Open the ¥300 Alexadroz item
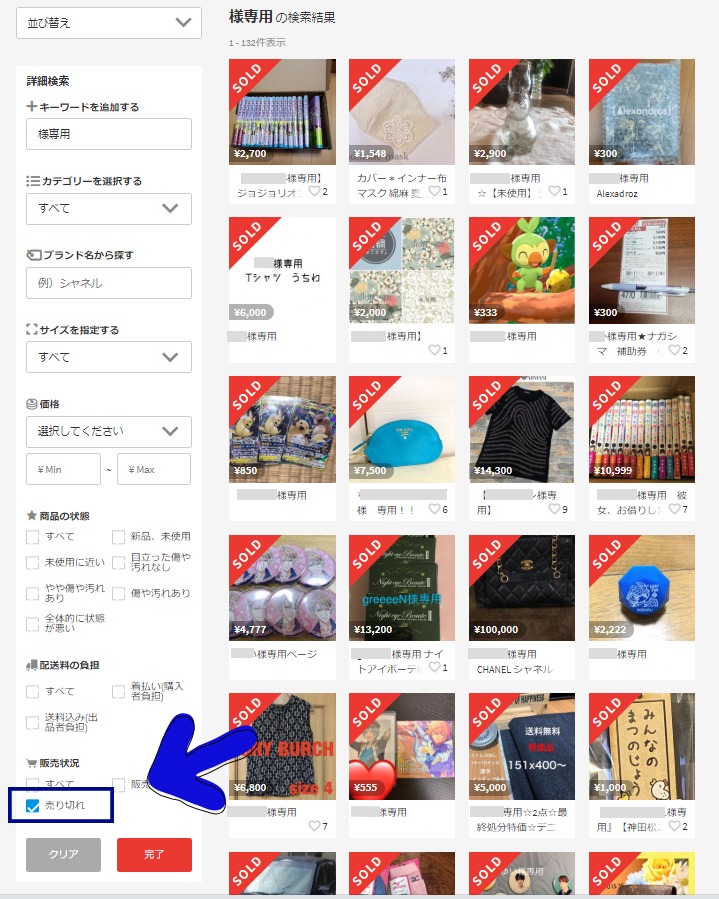Viewport: 719px width, 899px height. pos(641,112)
